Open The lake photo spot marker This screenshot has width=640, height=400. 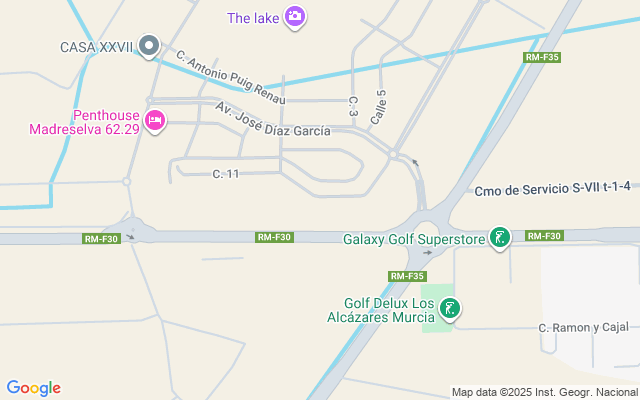pos(295,17)
